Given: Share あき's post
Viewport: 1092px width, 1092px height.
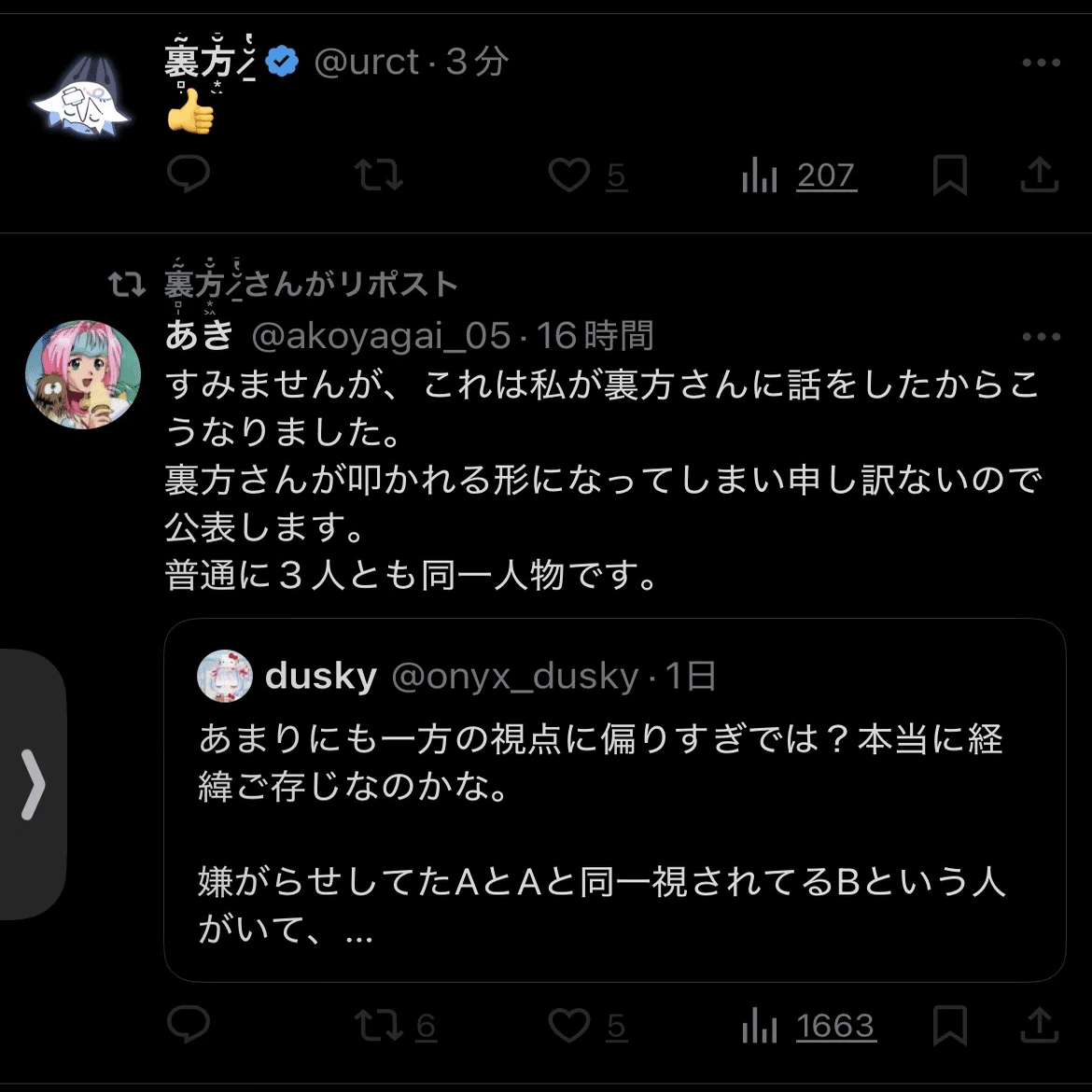Looking at the screenshot, I should [1039, 1025].
